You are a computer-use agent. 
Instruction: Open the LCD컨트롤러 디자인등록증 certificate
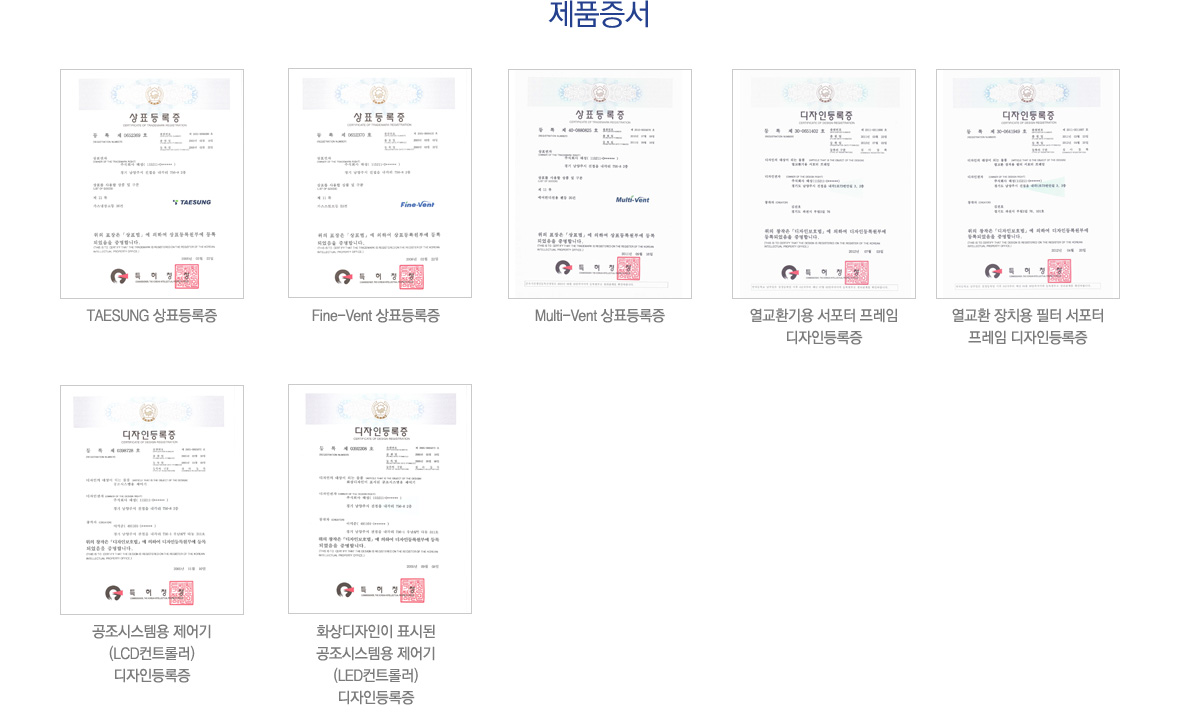pos(152,500)
